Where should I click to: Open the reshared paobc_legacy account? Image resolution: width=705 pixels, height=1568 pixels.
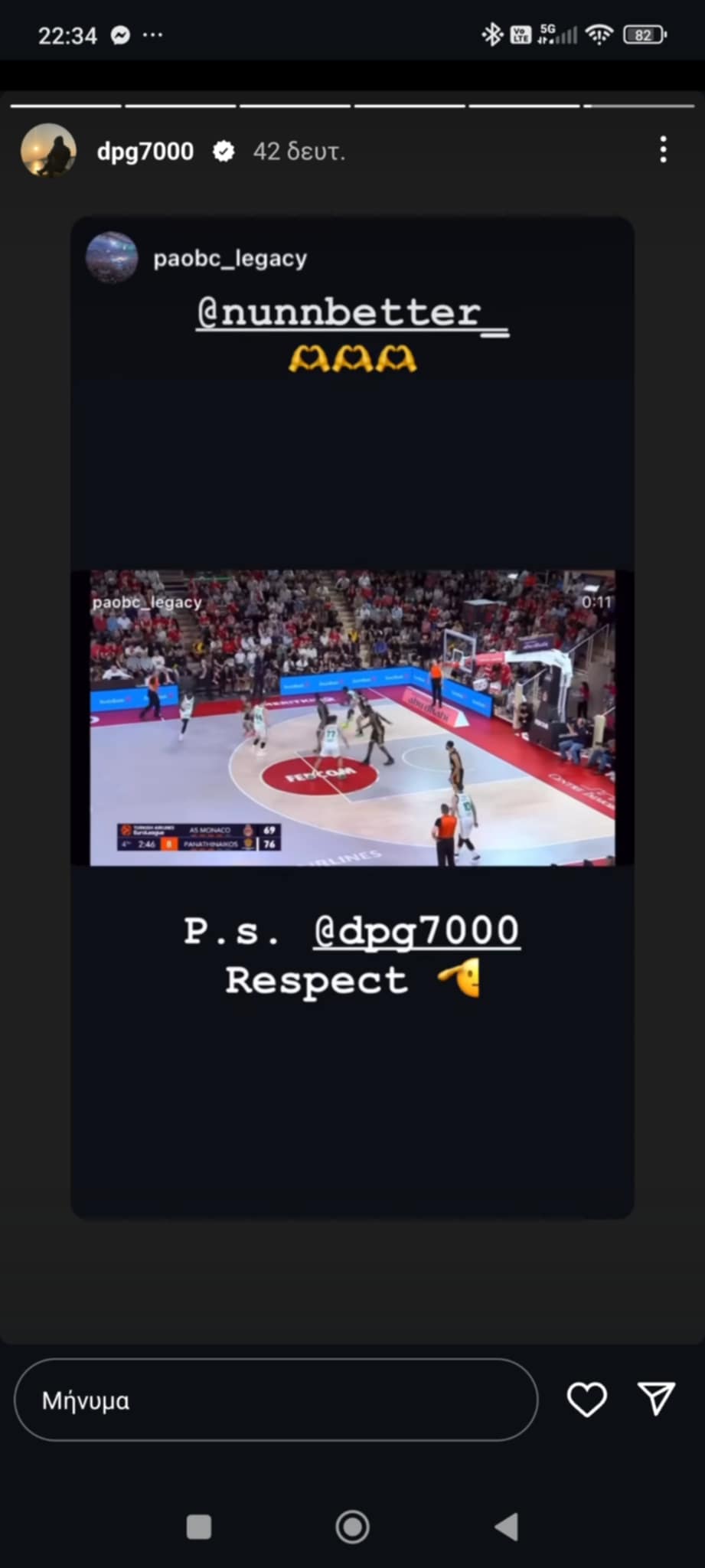[229, 259]
